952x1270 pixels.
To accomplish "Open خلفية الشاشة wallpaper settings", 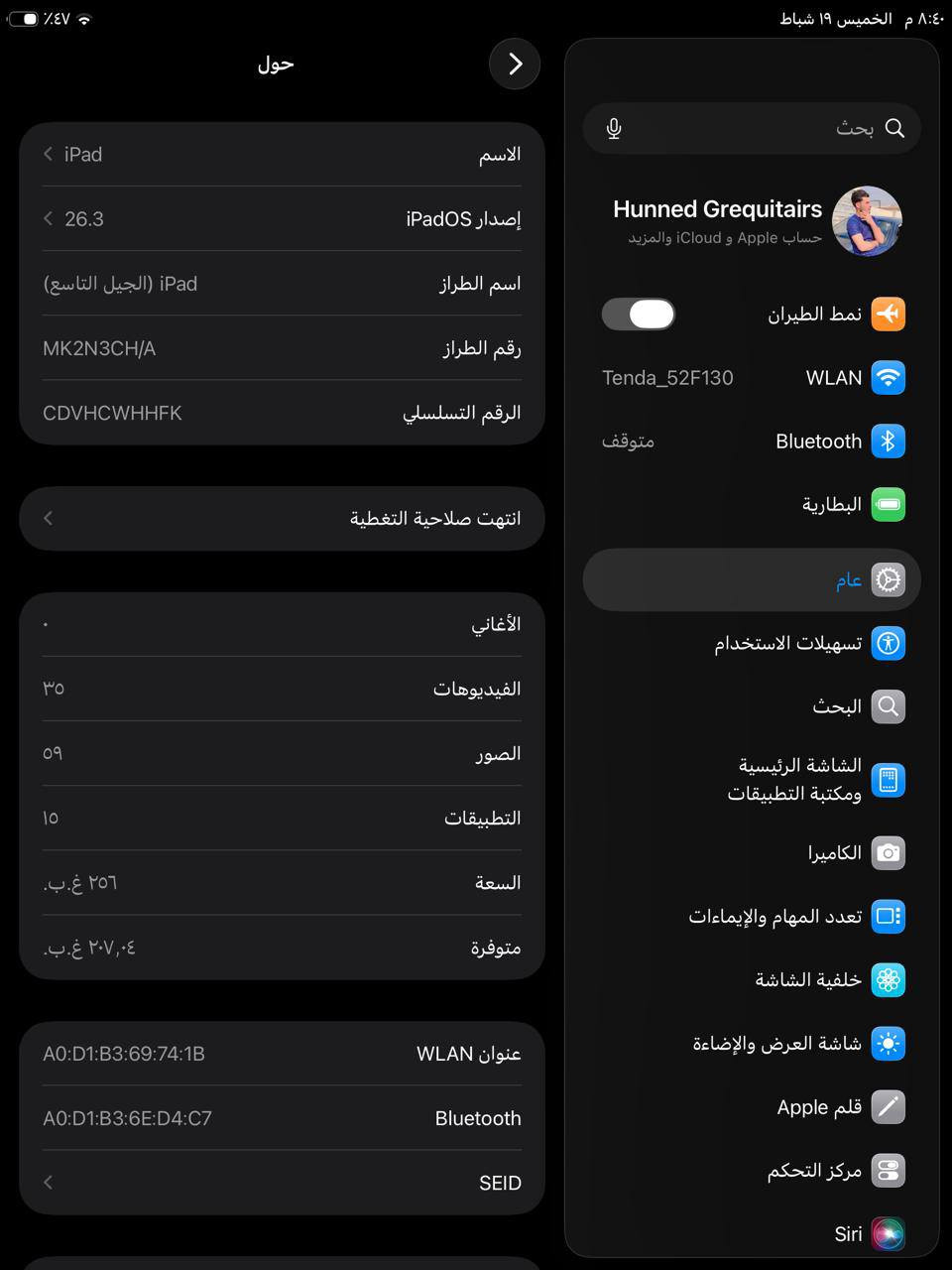I will click(x=752, y=980).
